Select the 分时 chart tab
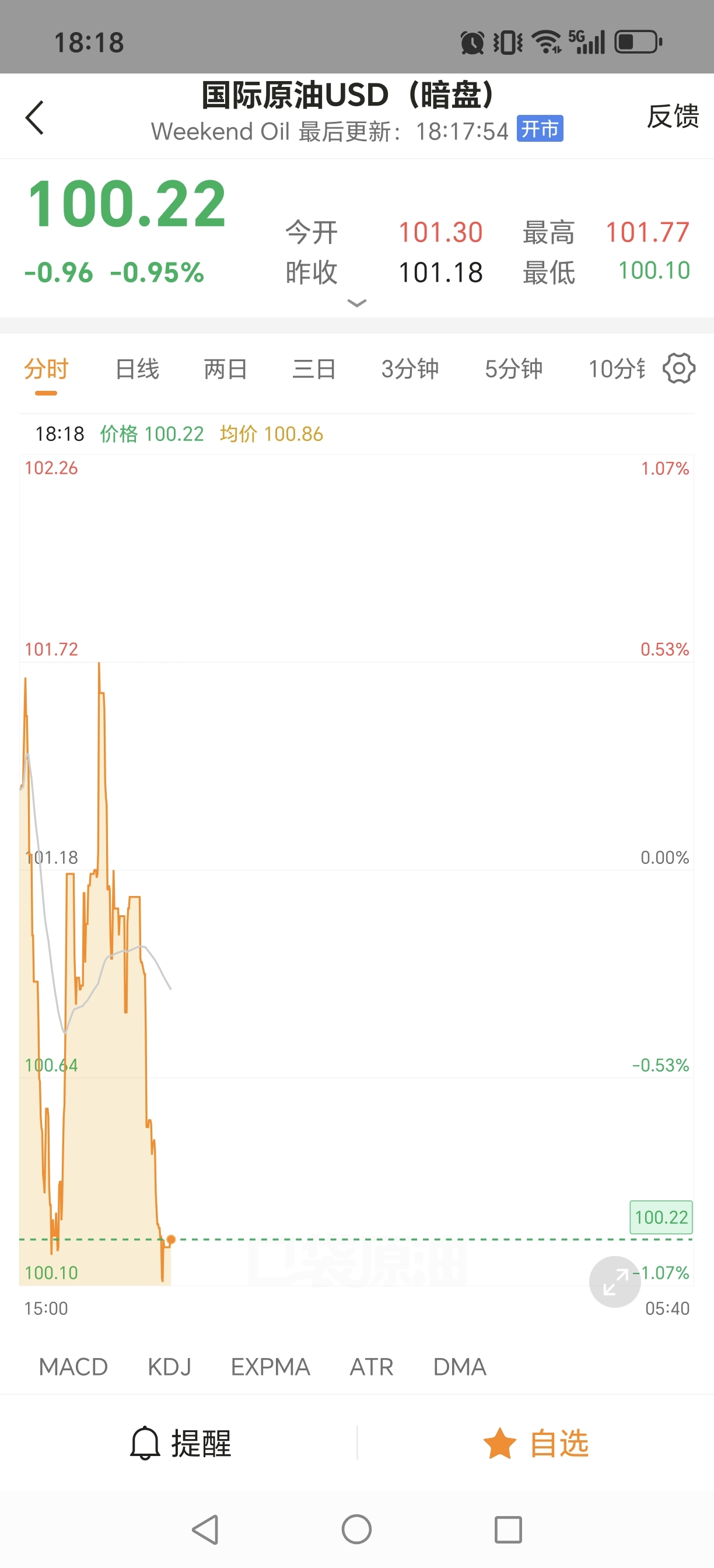 point(46,369)
